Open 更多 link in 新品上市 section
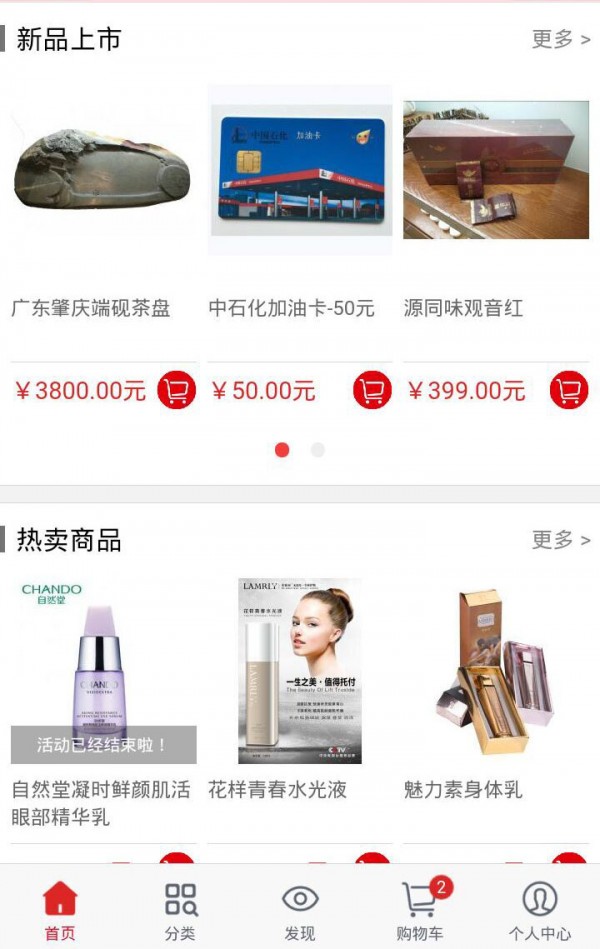The width and height of the screenshot is (600, 949). [x=560, y=39]
